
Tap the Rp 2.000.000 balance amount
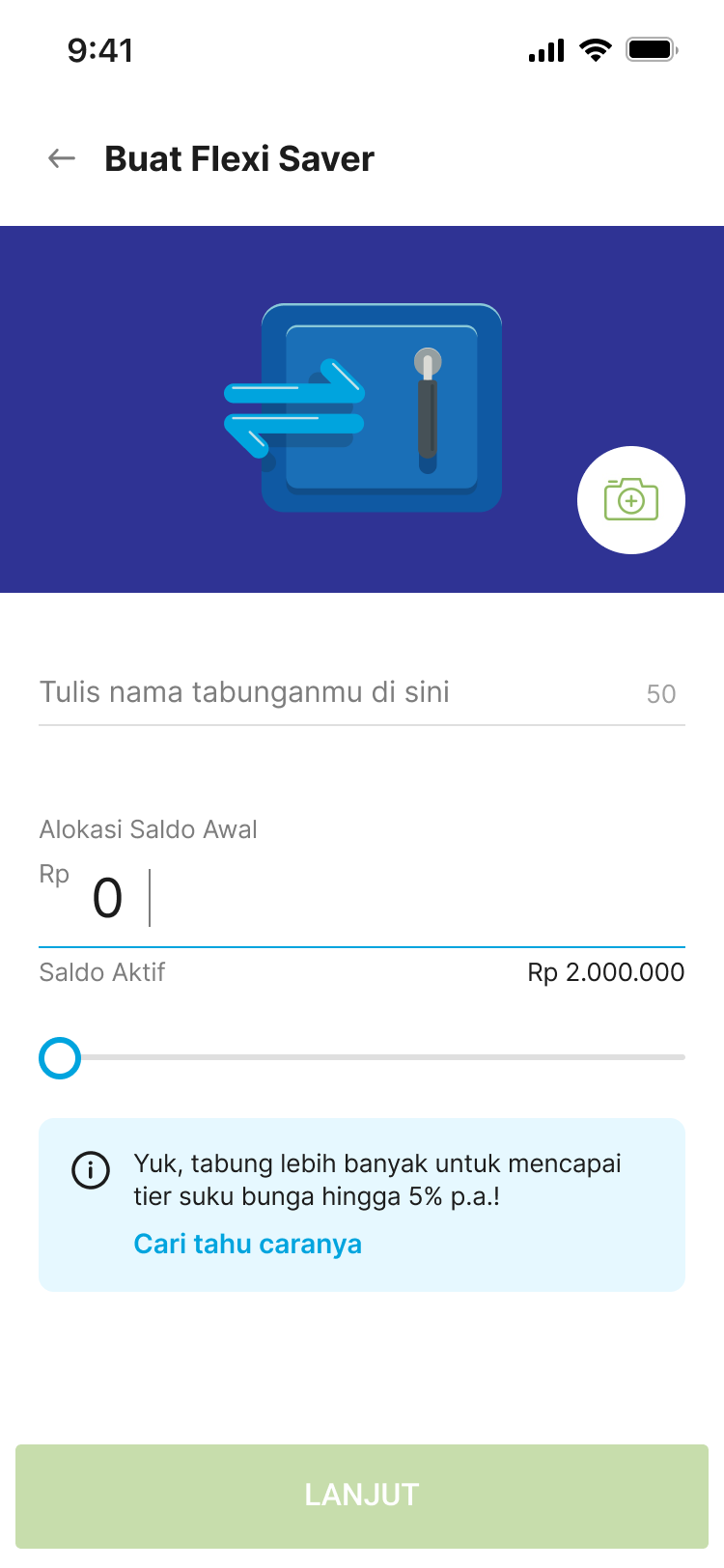coord(604,972)
